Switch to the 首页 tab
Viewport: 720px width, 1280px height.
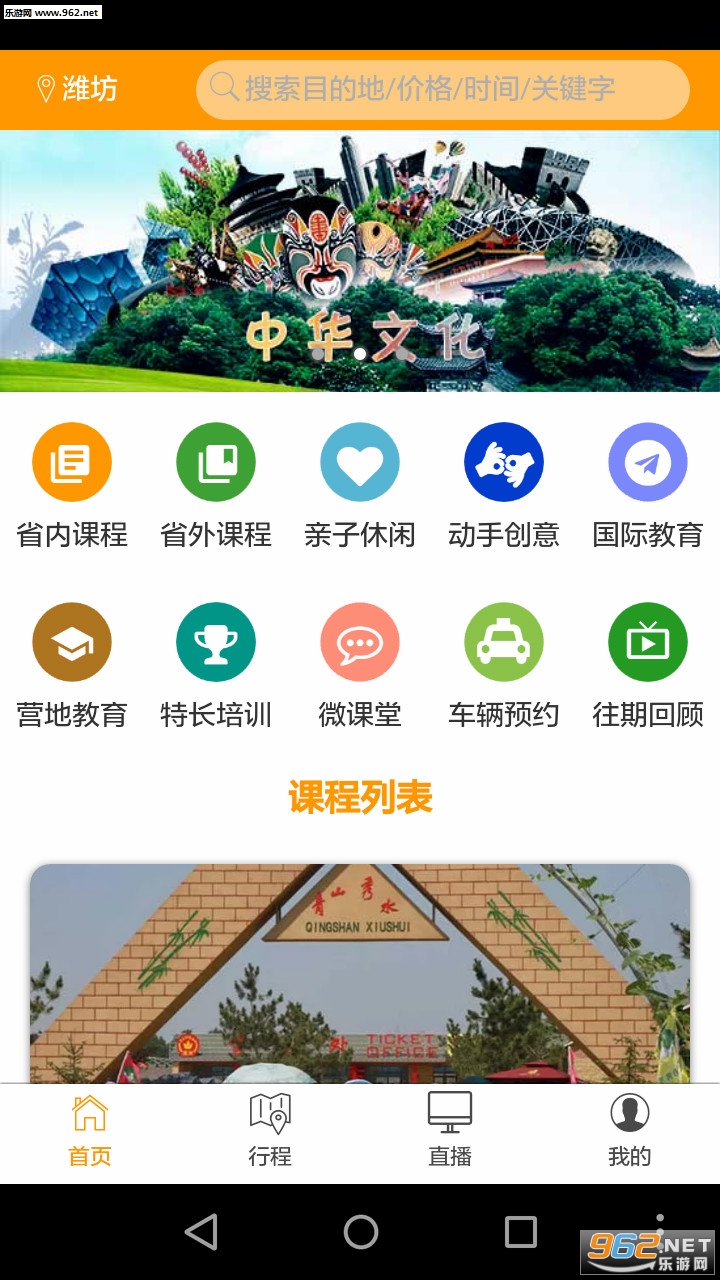pyautogui.click(x=90, y=1131)
